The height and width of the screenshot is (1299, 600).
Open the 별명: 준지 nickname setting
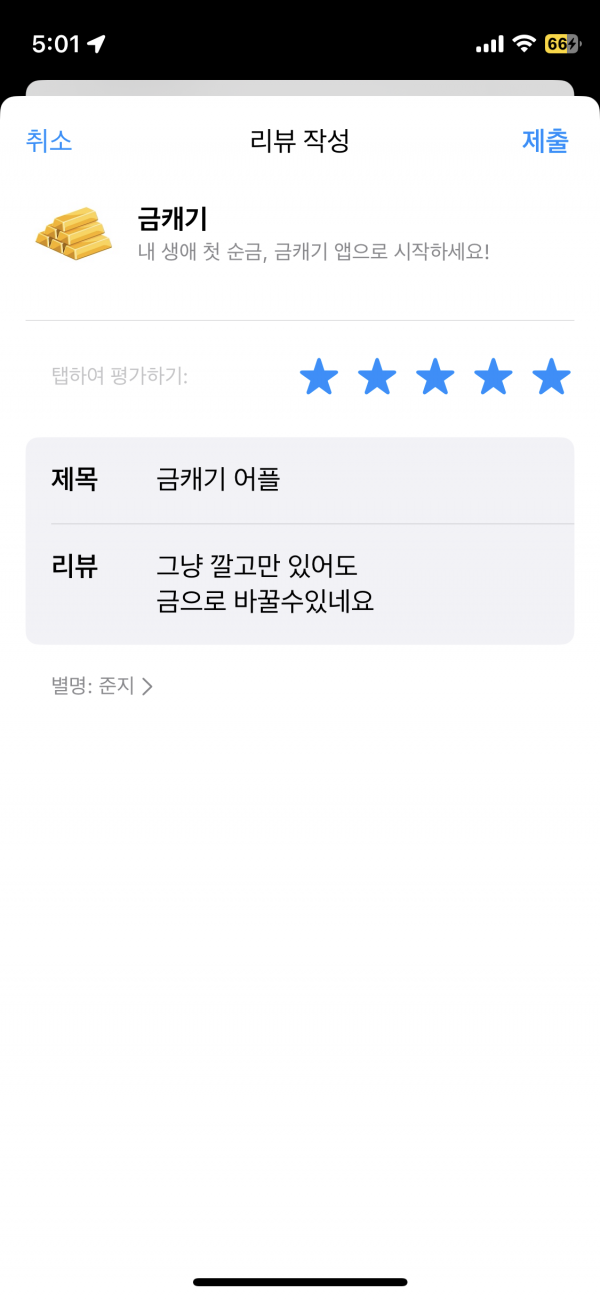pos(102,686)
